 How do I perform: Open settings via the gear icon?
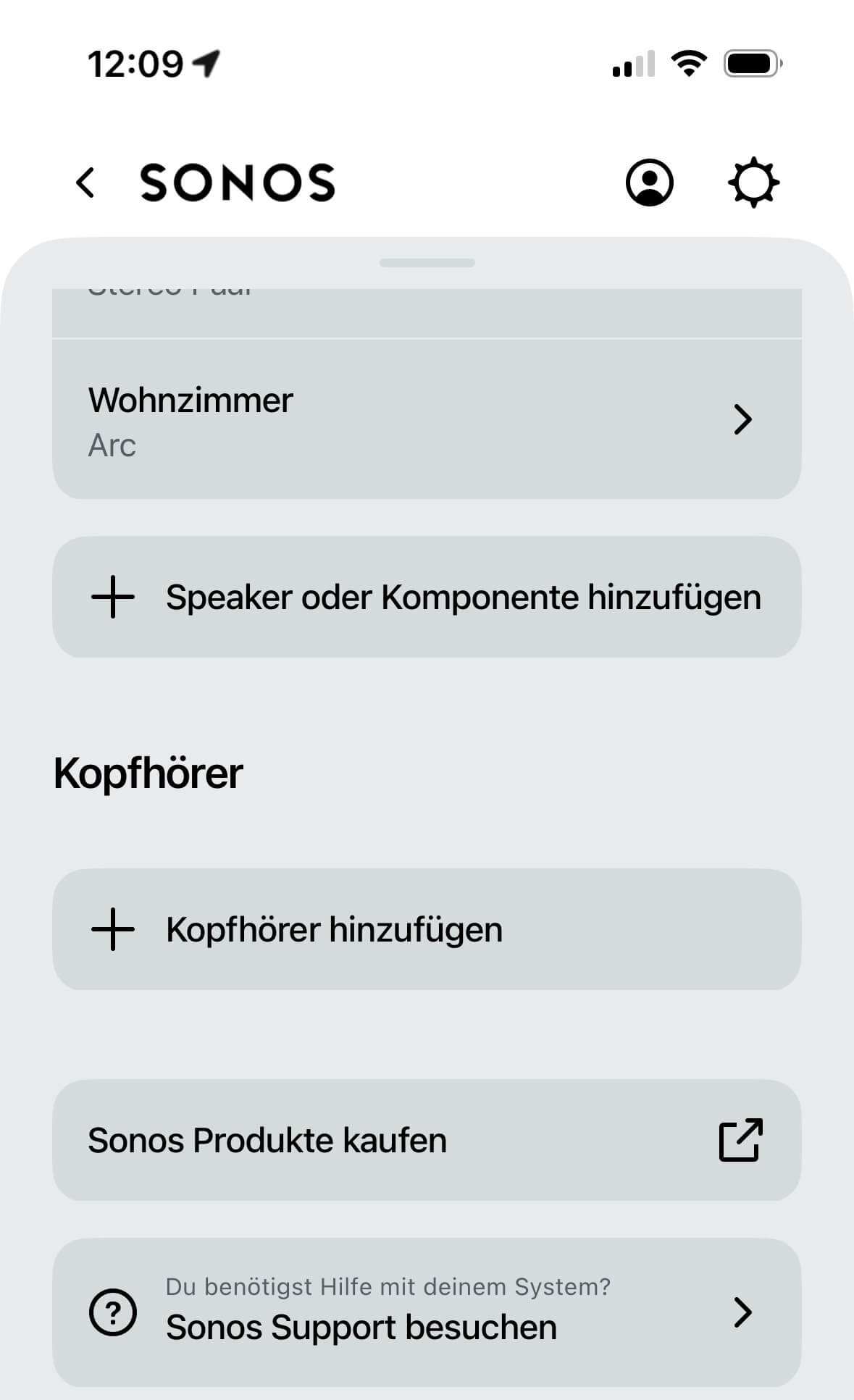coord(753,183)
